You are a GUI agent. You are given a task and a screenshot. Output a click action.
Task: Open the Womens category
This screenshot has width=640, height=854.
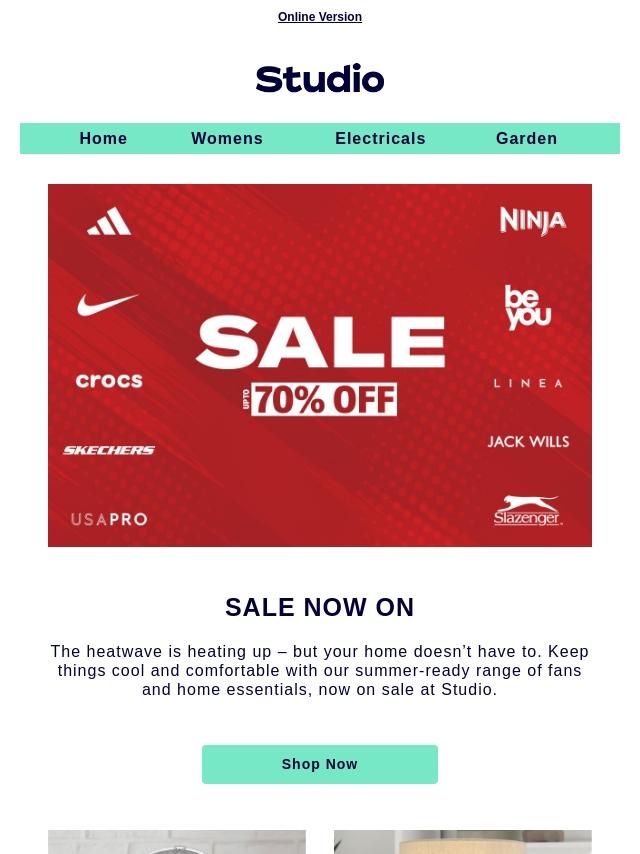click(x=227, y=139)
